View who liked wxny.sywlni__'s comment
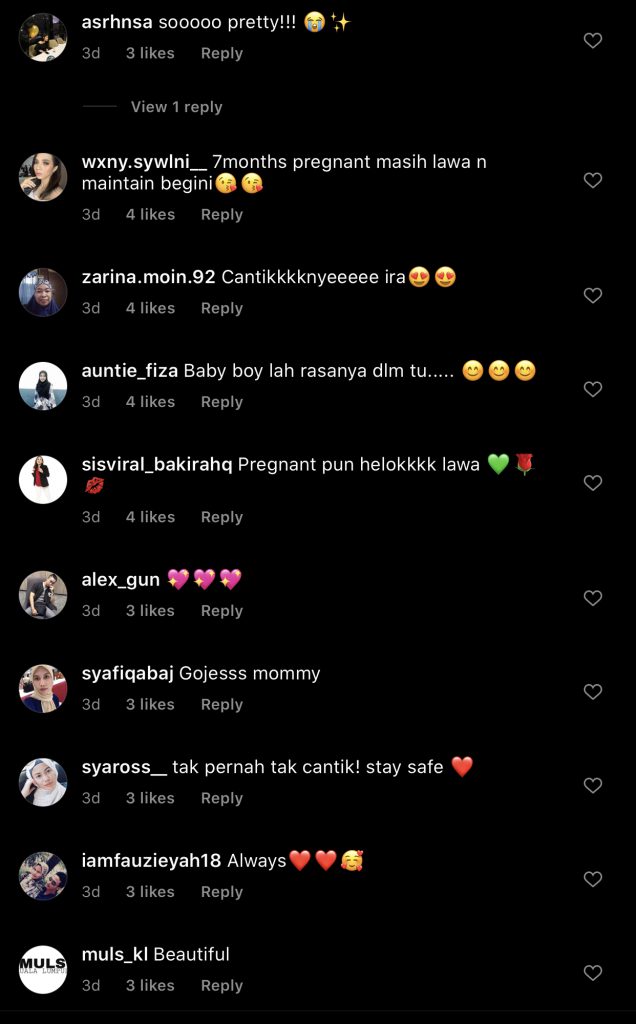Viewport: 636px width, 1024px height. pos(150,214)
